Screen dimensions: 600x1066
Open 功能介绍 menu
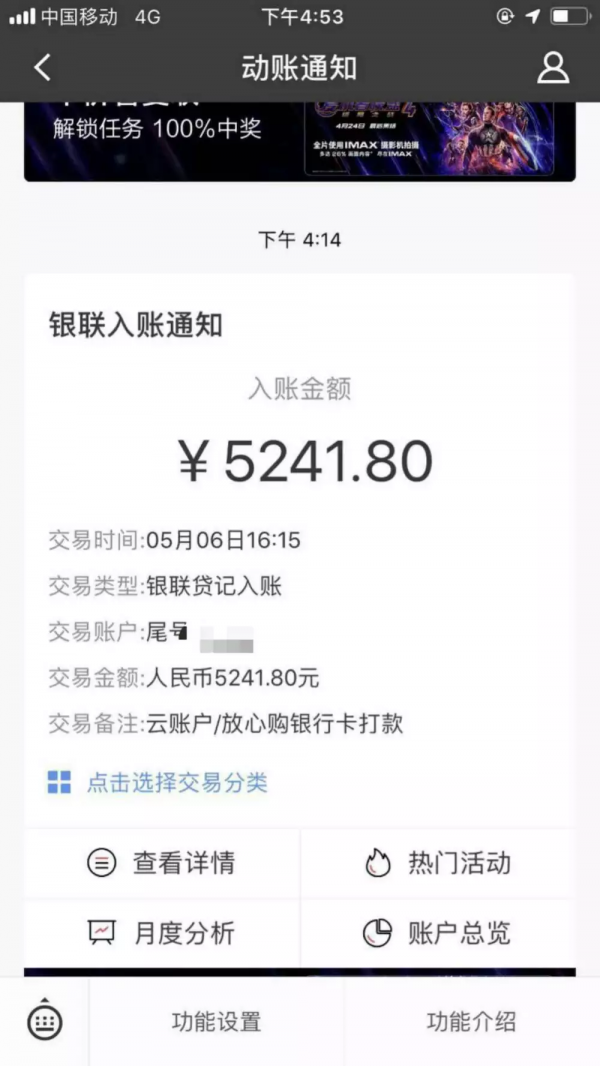click(471, 1021)
